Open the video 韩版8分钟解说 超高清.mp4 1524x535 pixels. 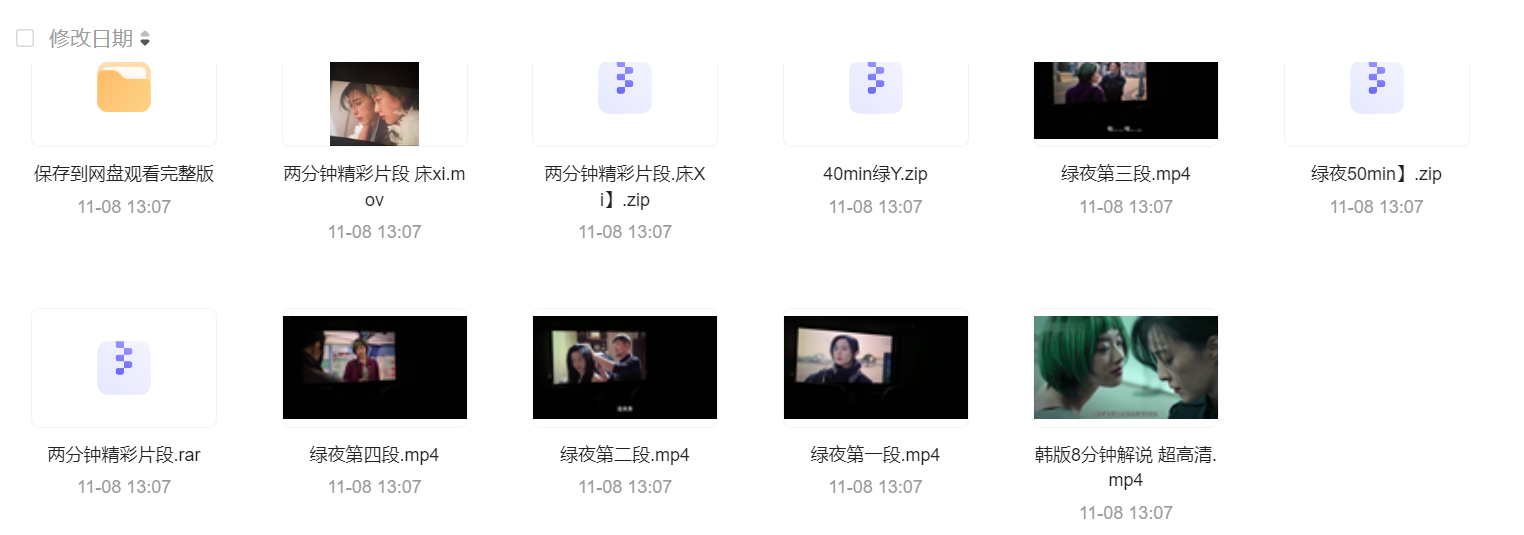(1125, 367)
